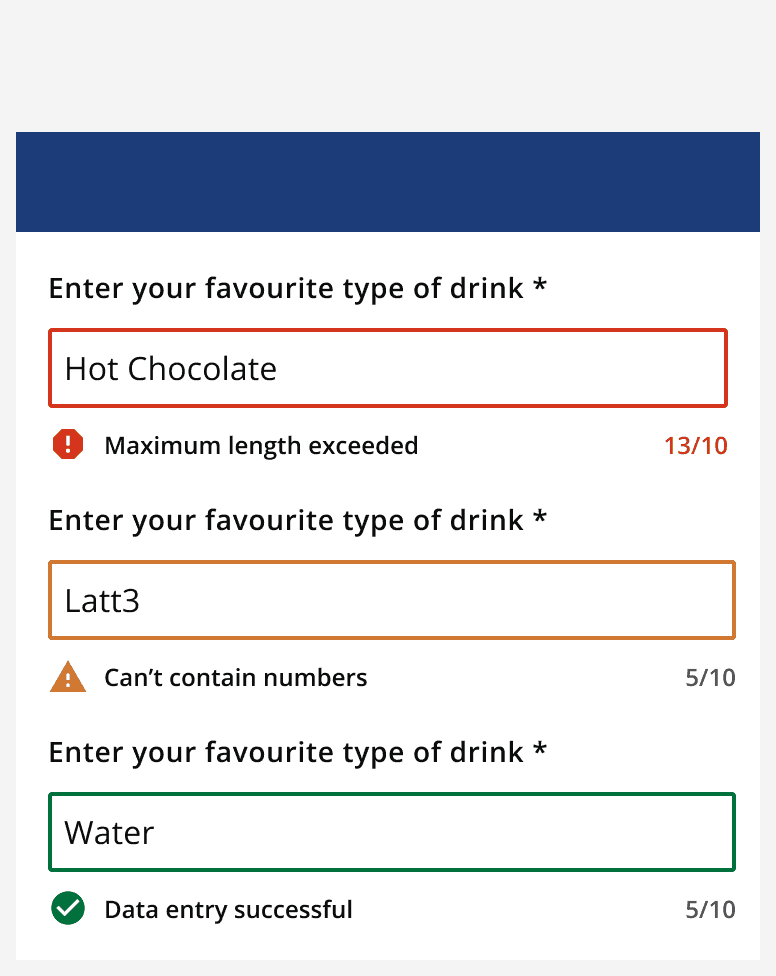This screenshot has width=776, height=976.
Task: Click the Maximum length exceeded message
Action: pyautogui.click(x=262, y=445)
